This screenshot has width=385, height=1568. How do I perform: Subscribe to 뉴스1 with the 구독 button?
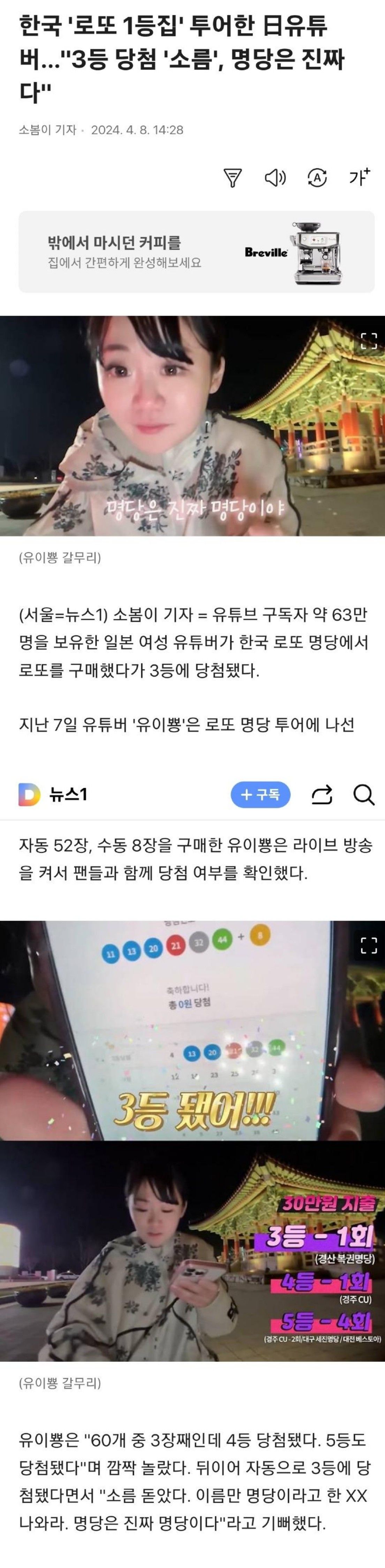coord(260,794)
